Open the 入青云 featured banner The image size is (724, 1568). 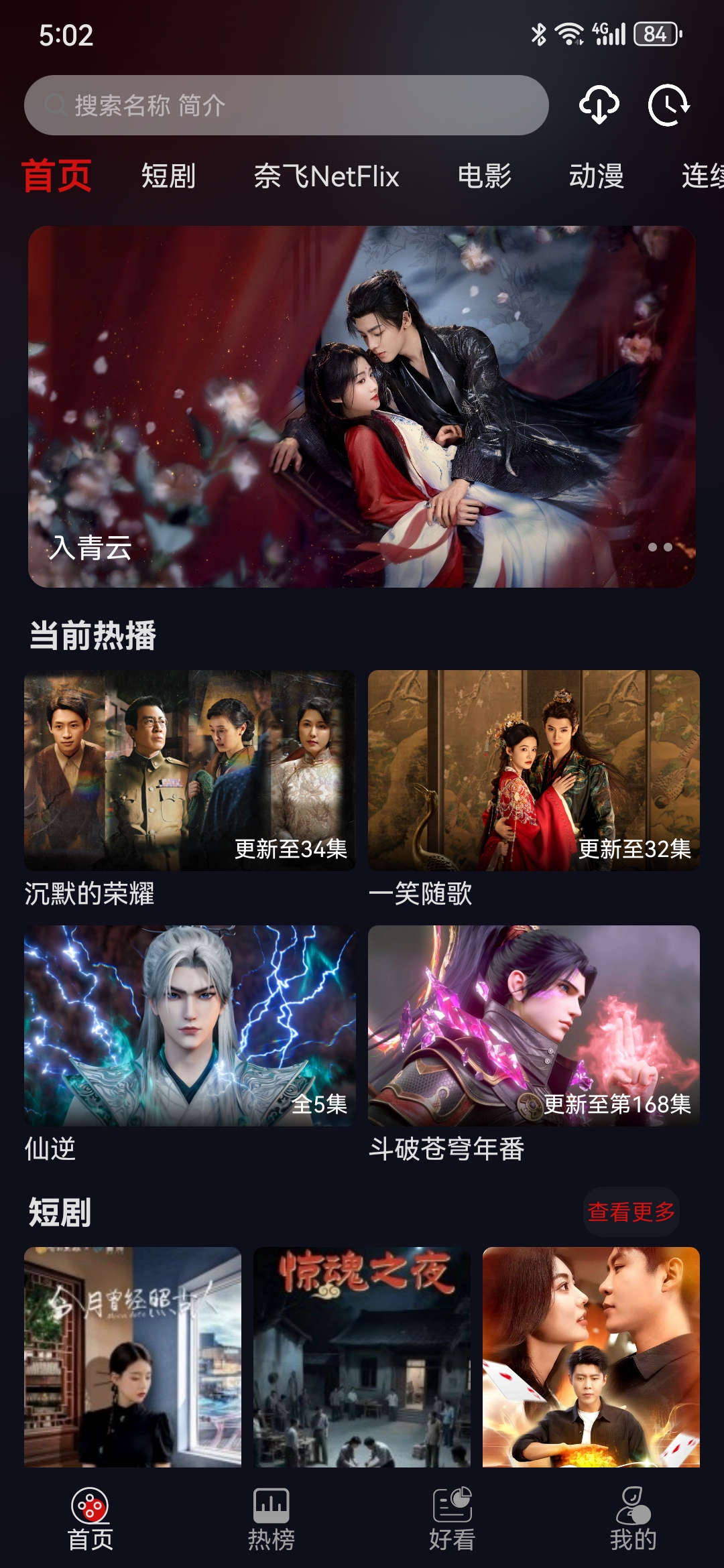(362, 406)
